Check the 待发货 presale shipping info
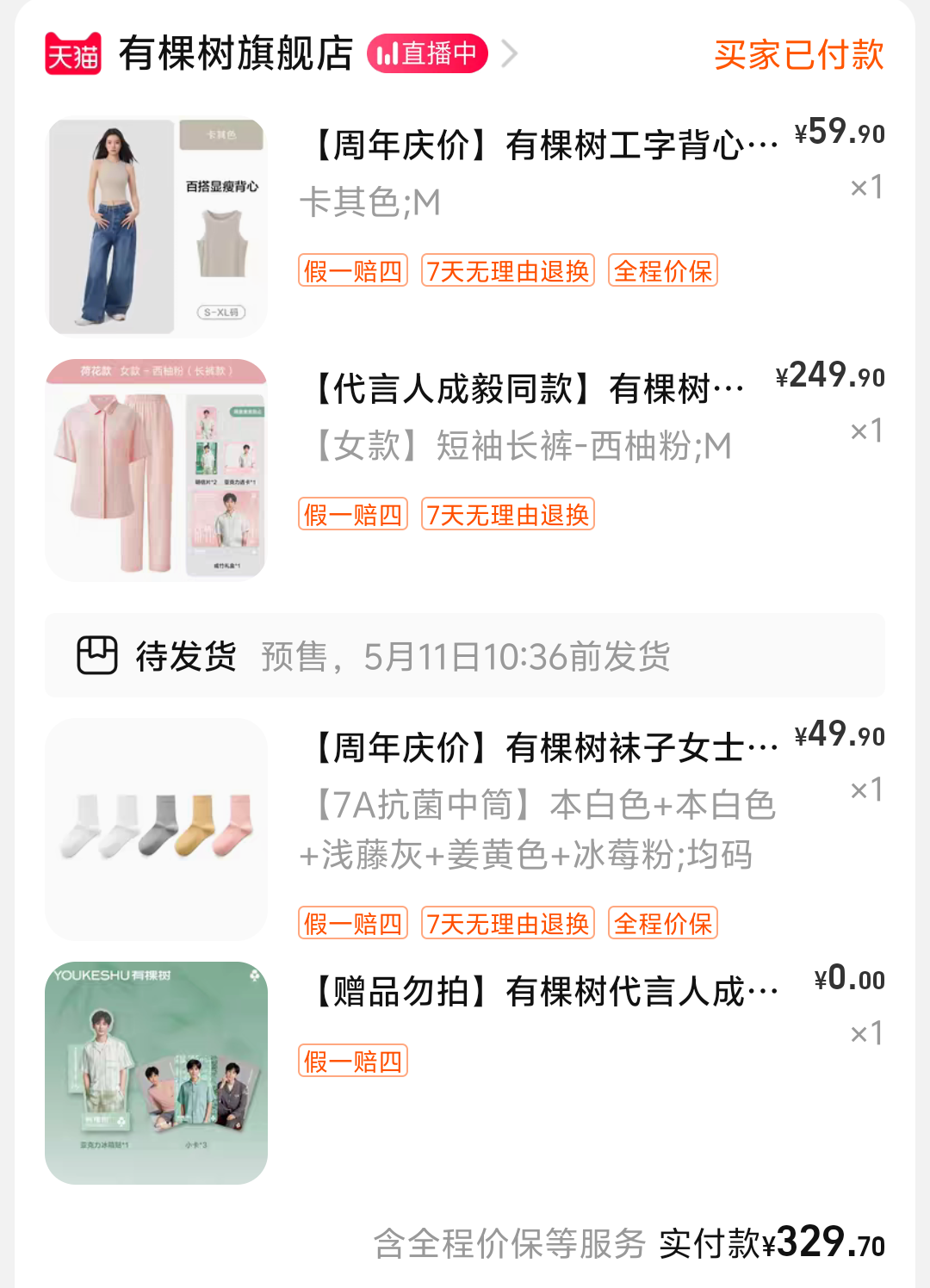This screenshot has height=1288, width=930. (465, 656)
